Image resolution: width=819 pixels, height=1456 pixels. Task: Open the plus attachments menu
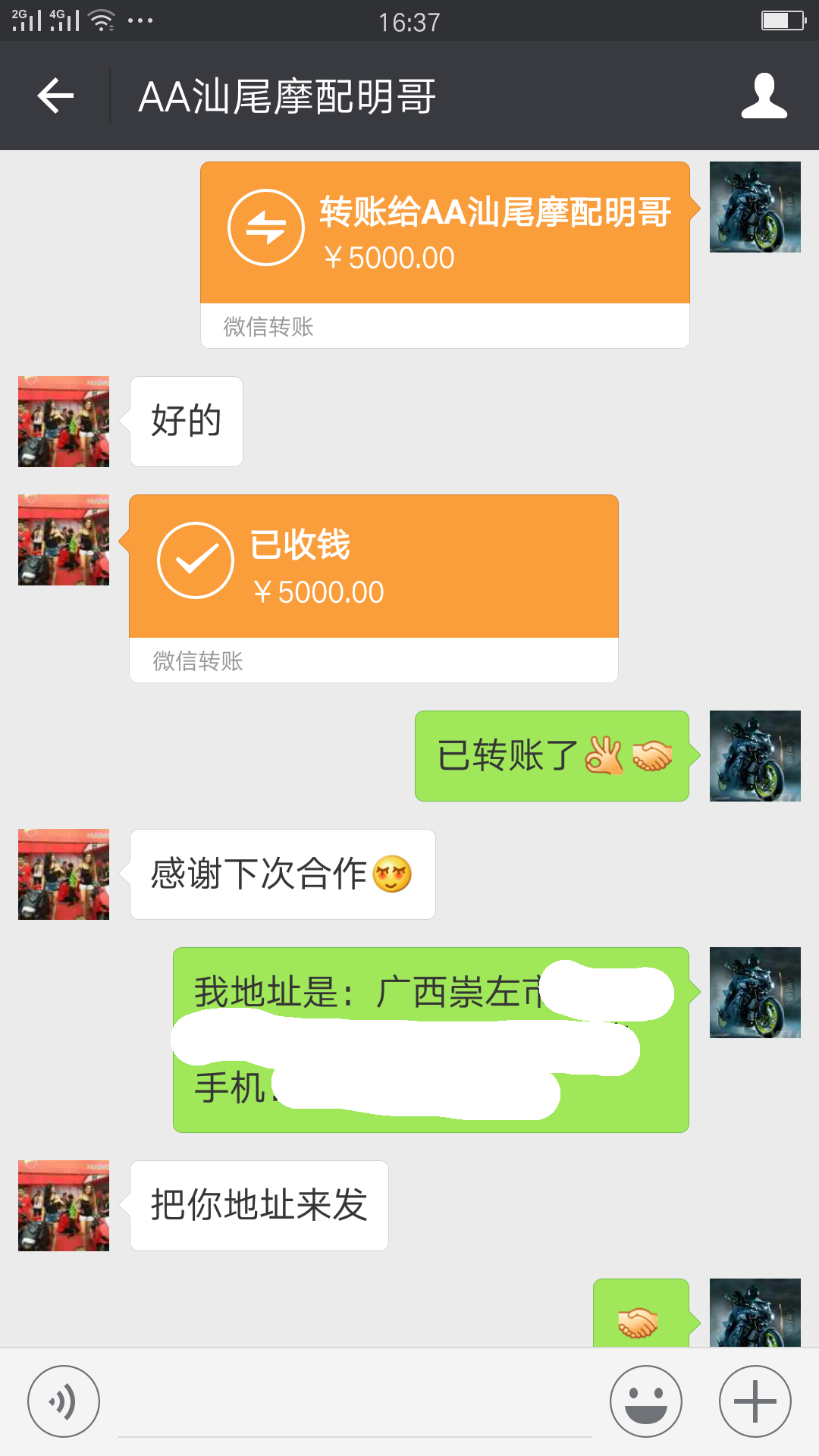pos(755,1401)
